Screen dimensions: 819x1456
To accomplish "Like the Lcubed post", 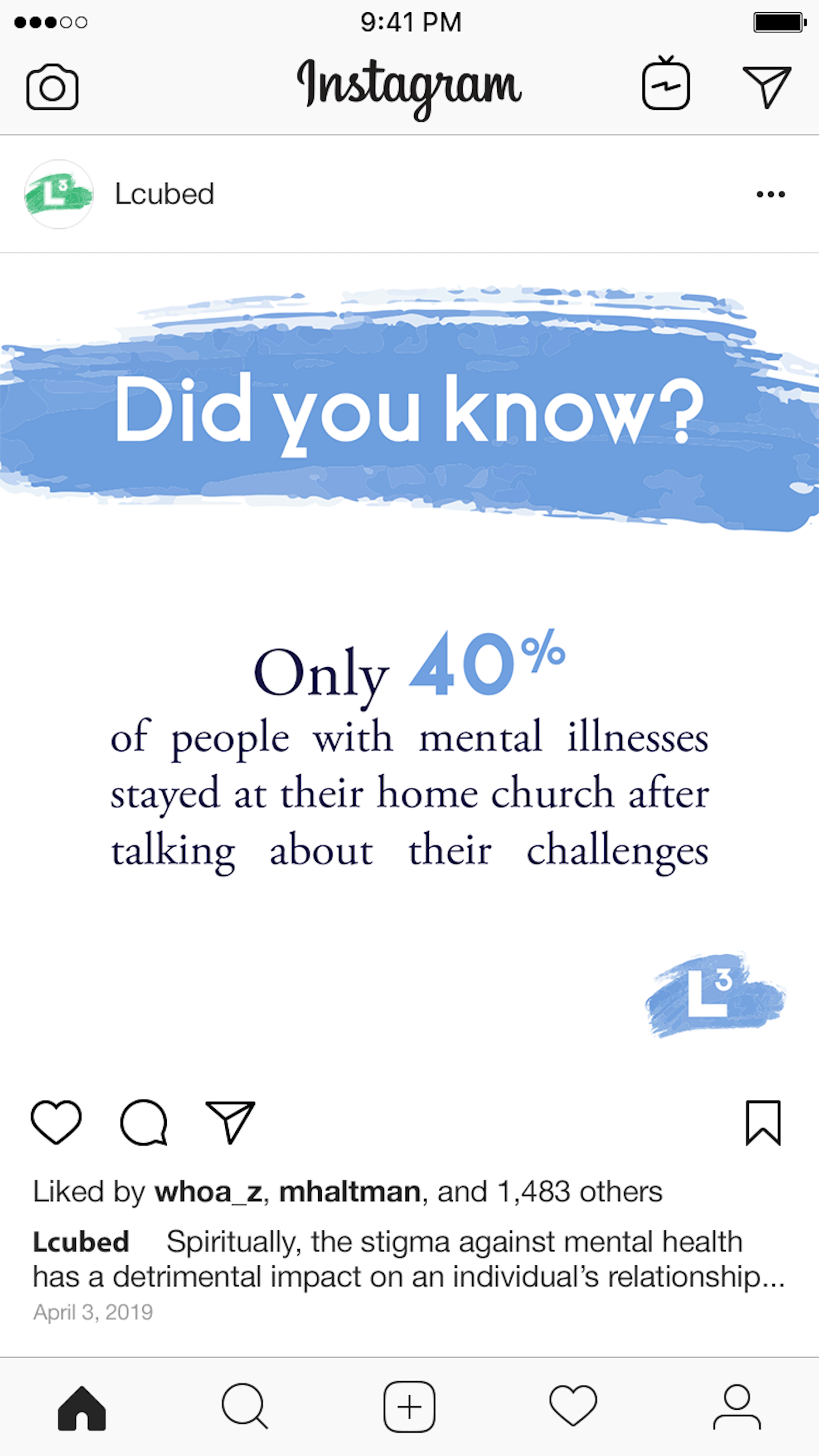I will 56,1122.
